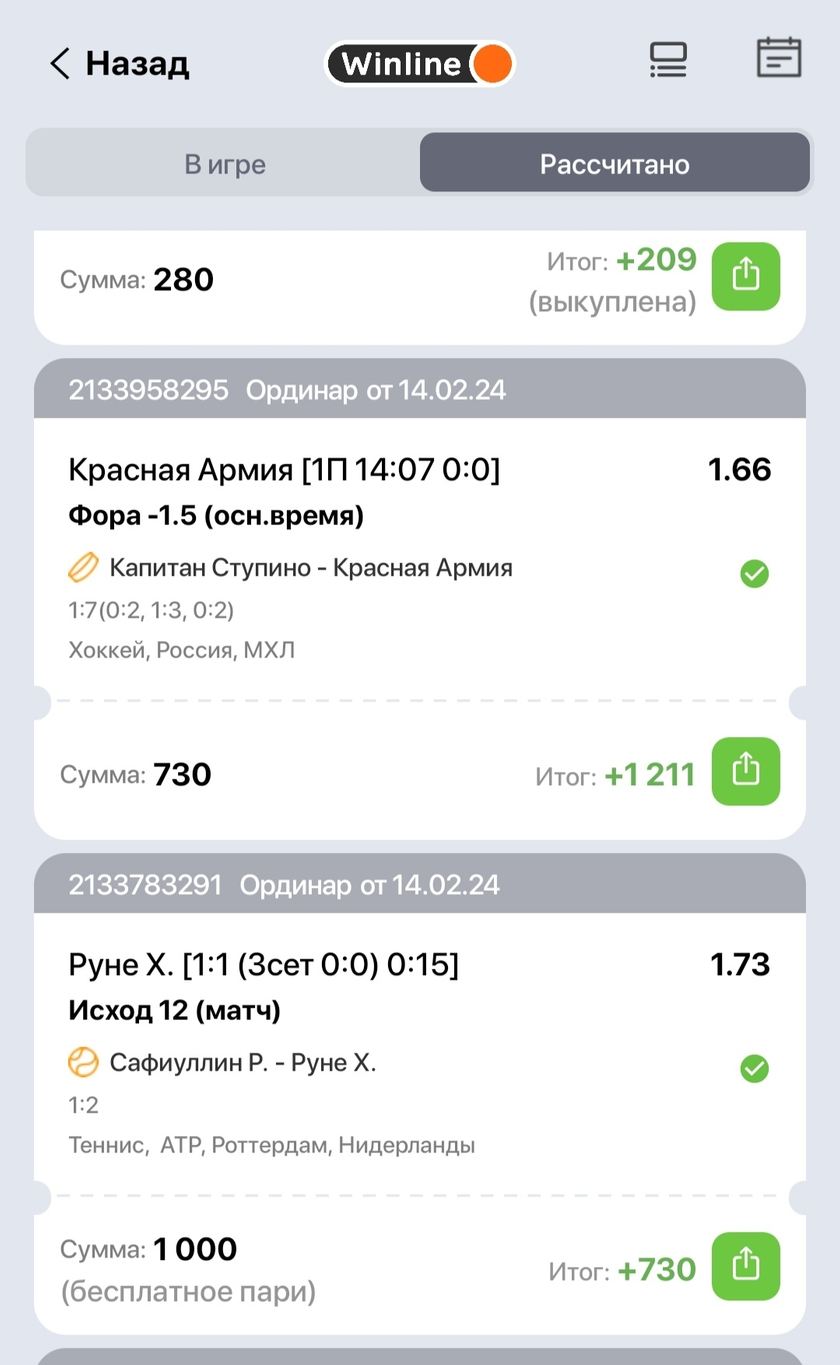
Task: Select the Рассчитано tab
Action: click(x=614, y=164)
